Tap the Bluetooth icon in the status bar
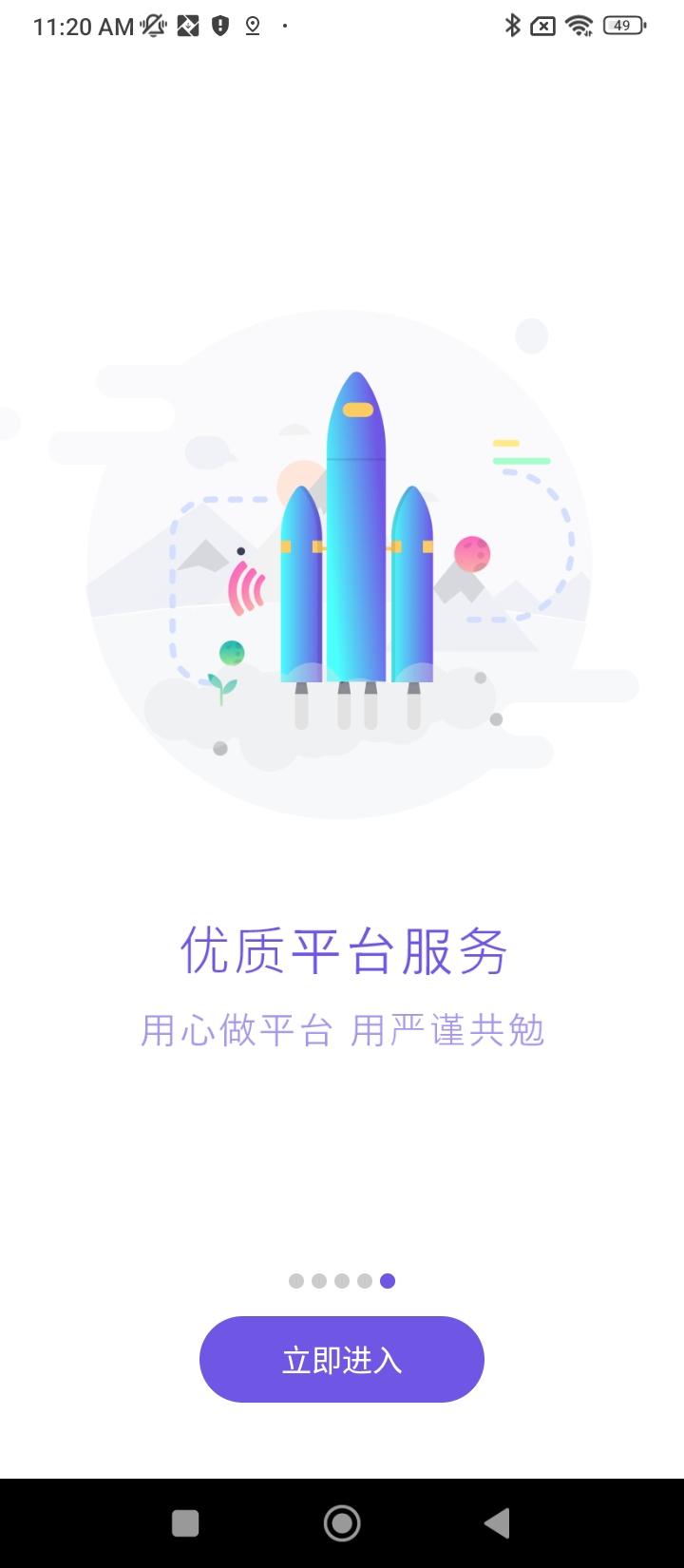This screenshot has width=684, height=1568. pyautogui.click(x=514, y=26)
